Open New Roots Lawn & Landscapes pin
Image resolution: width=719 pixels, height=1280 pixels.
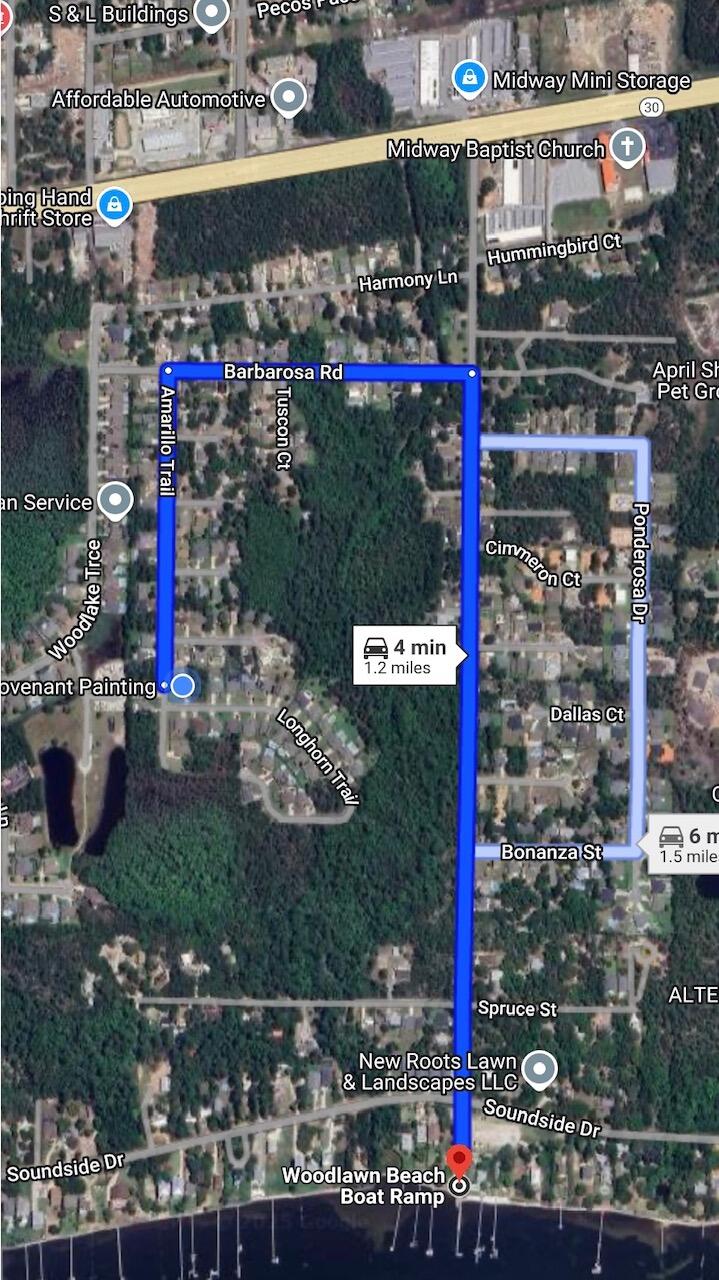coord(540,1069)
